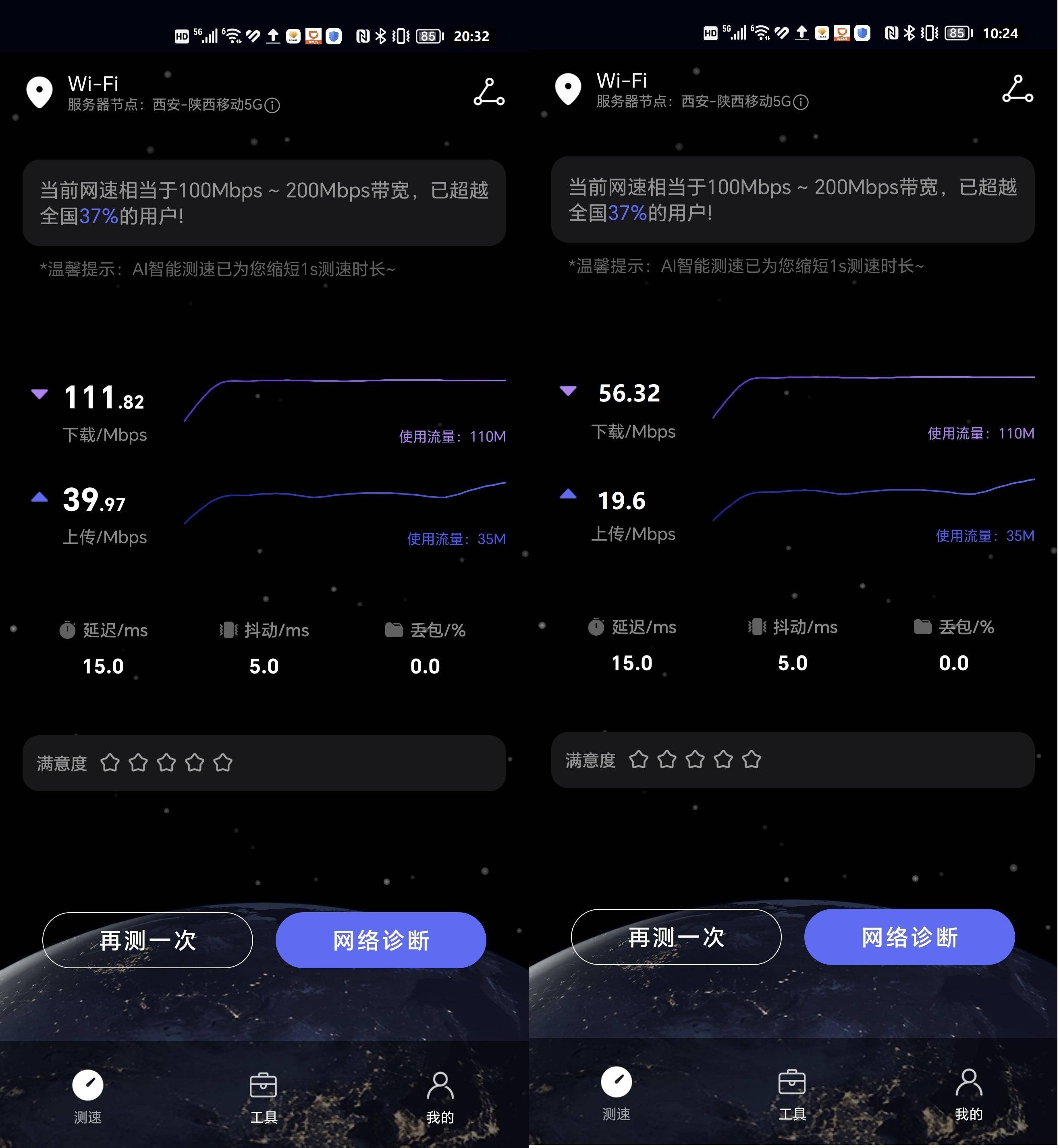Image resolution: width=1059 pixels, height=1148 pixels.
Task: Give a one-star satisfaction rating
Action: coord(110,763)
